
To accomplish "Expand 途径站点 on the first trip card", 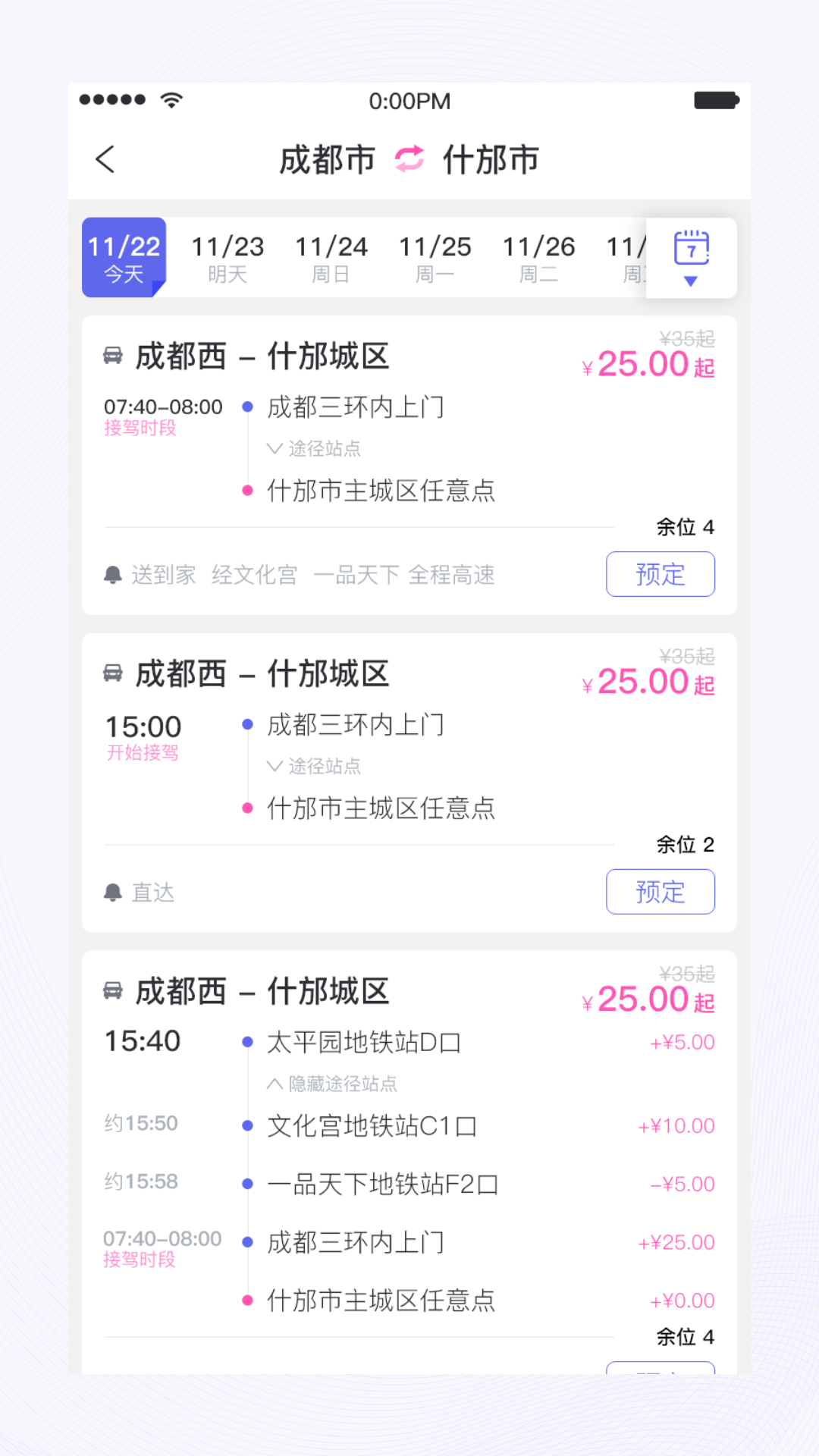I will click(x=314, y=449).
